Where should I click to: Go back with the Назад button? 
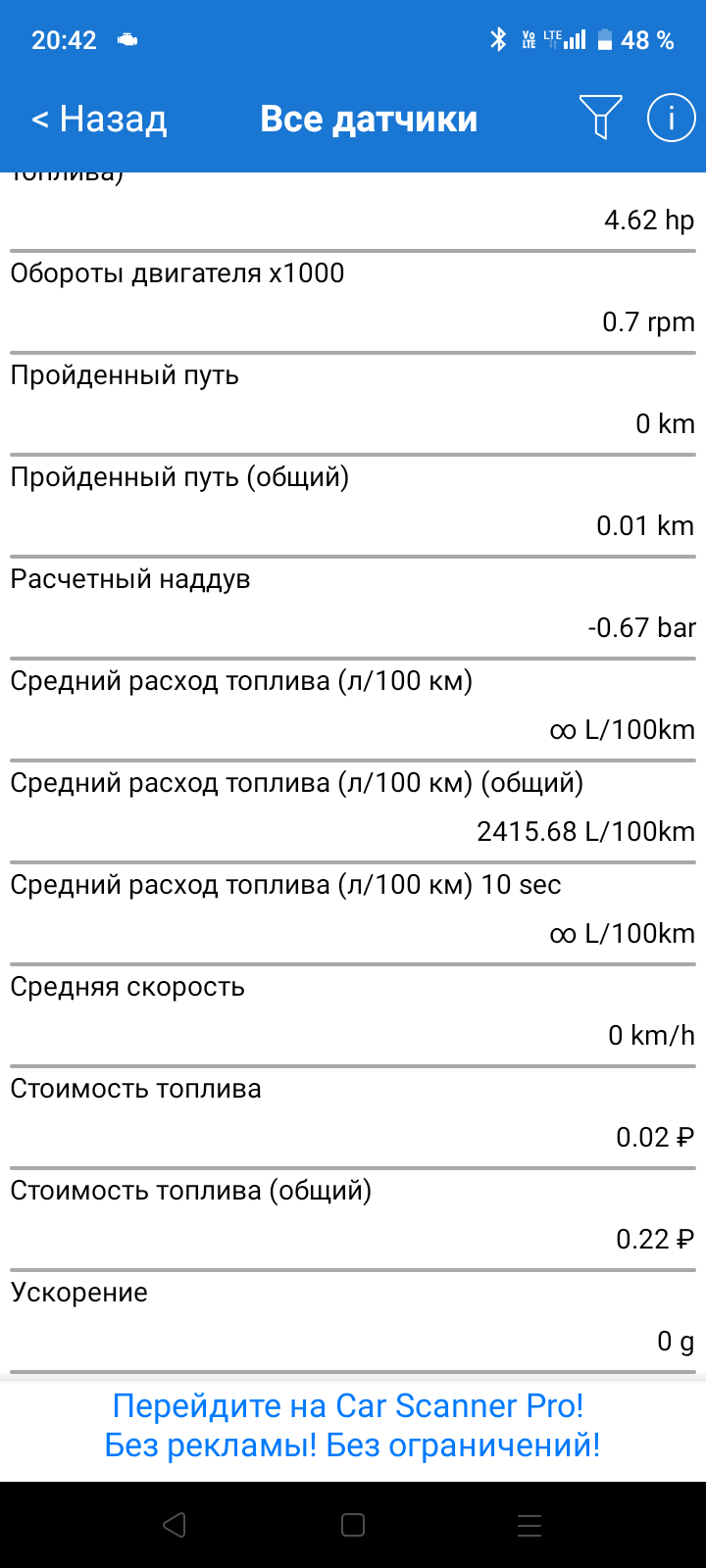click(x=99, y=119)
